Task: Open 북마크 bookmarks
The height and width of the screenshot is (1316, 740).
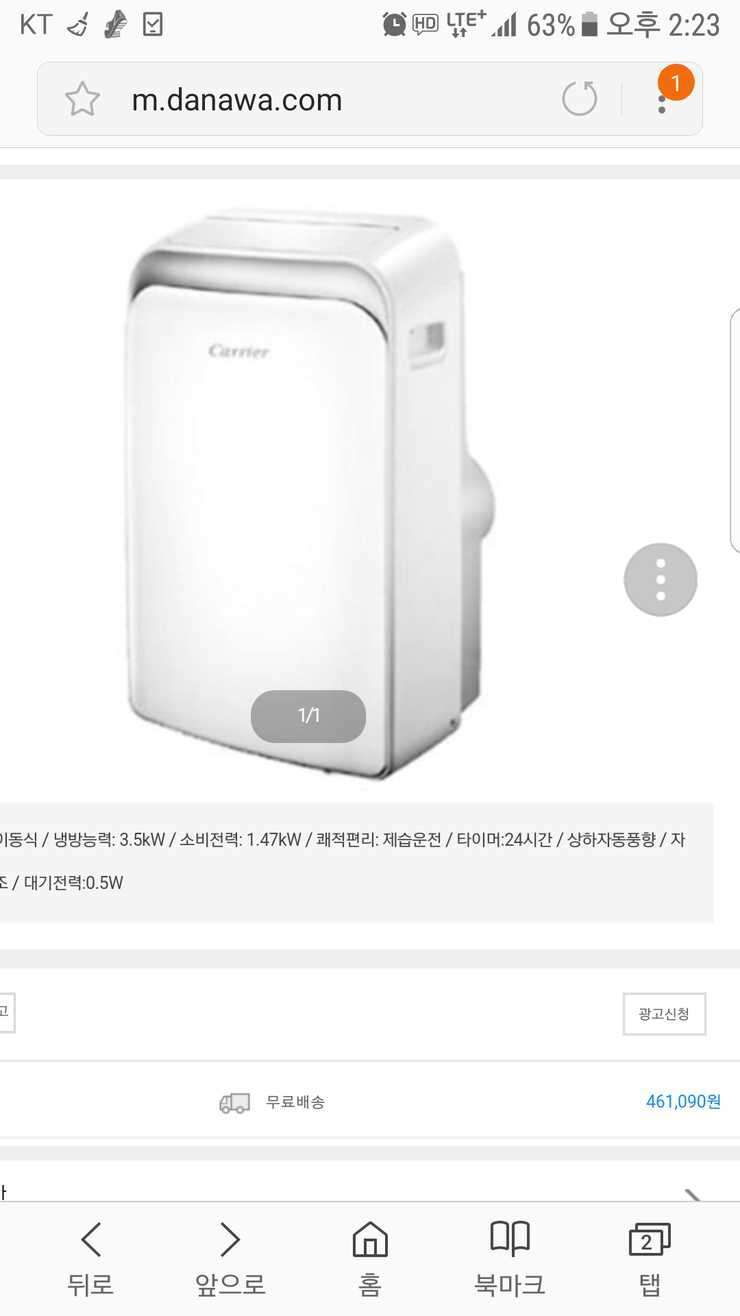Action: tap(510, 1259)
